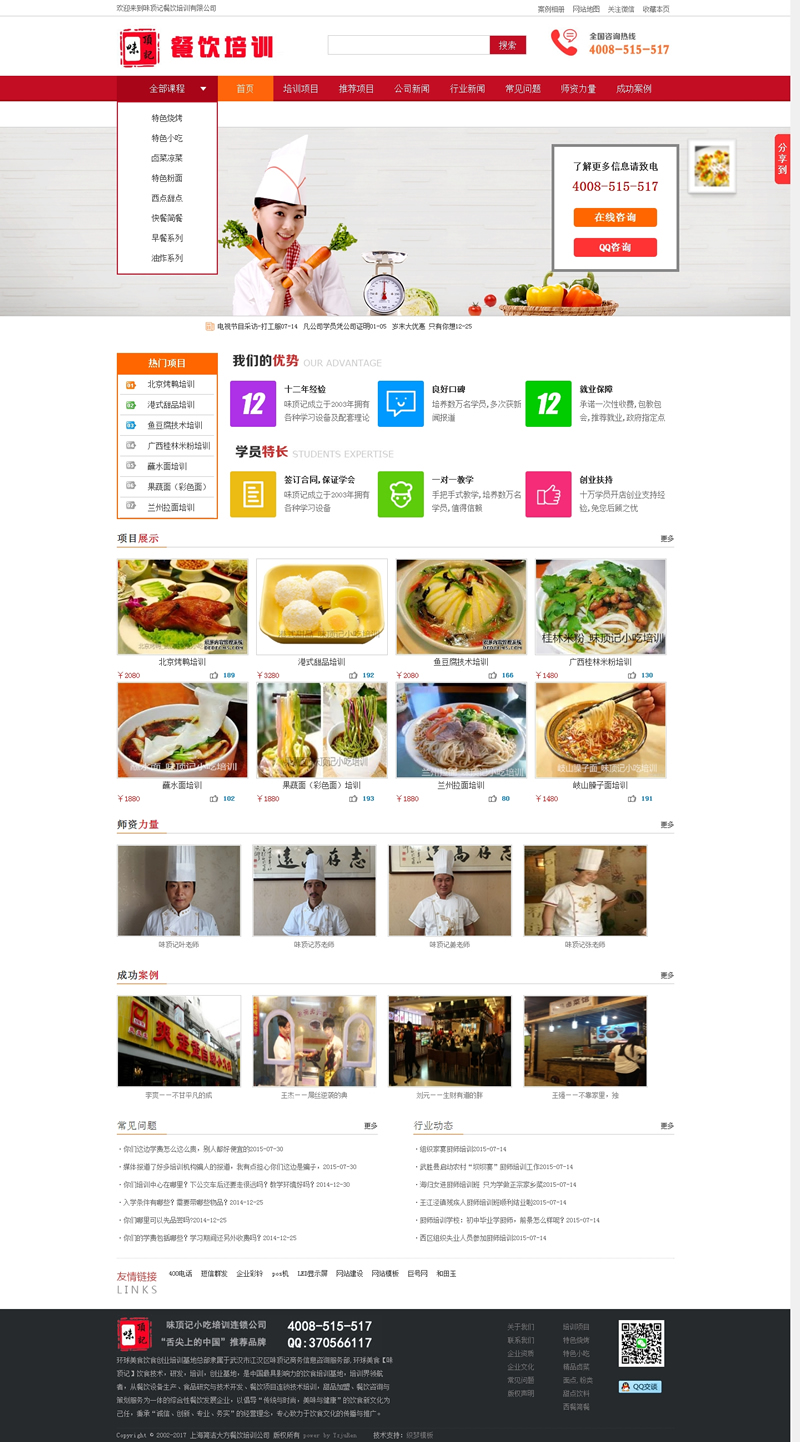
Task: Tap the search input field
Action: (x=408, y=45)
